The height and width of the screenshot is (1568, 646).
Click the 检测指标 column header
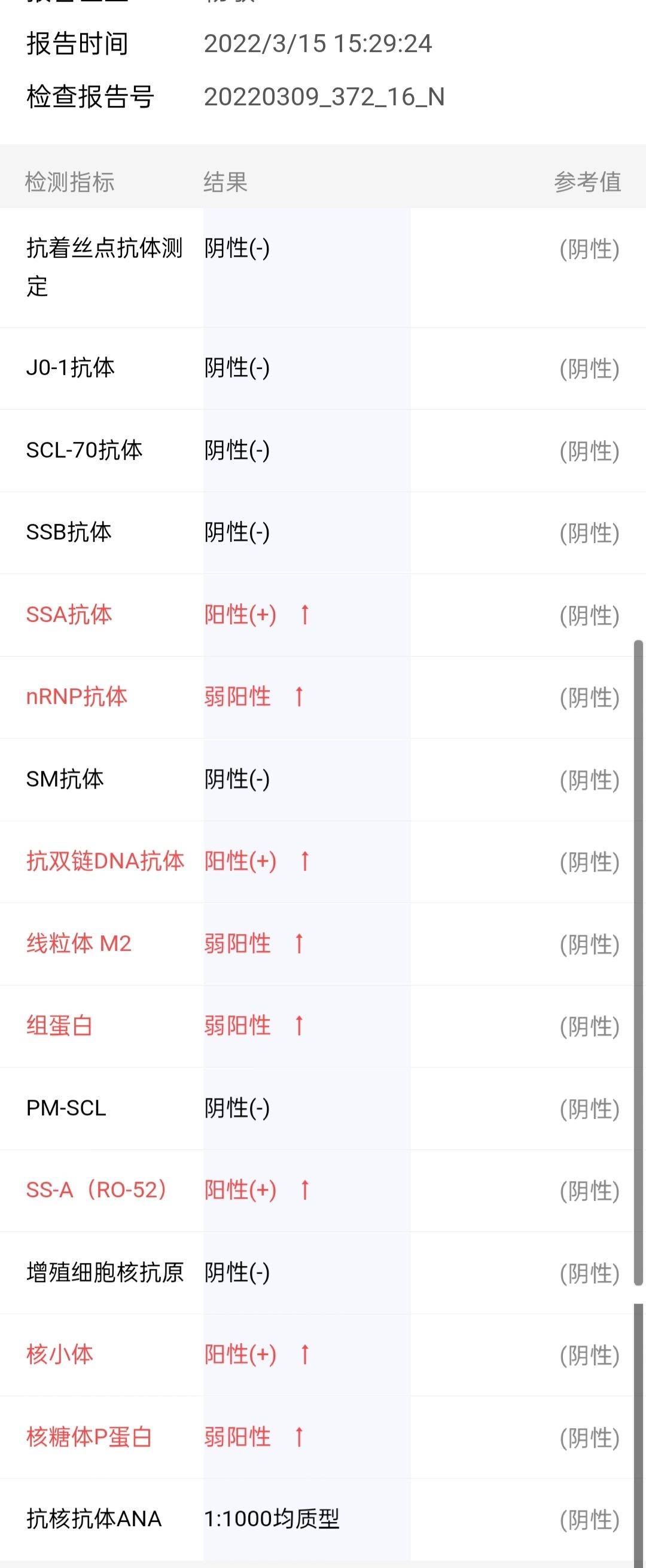pyautogui.click(x=73, y=181)
